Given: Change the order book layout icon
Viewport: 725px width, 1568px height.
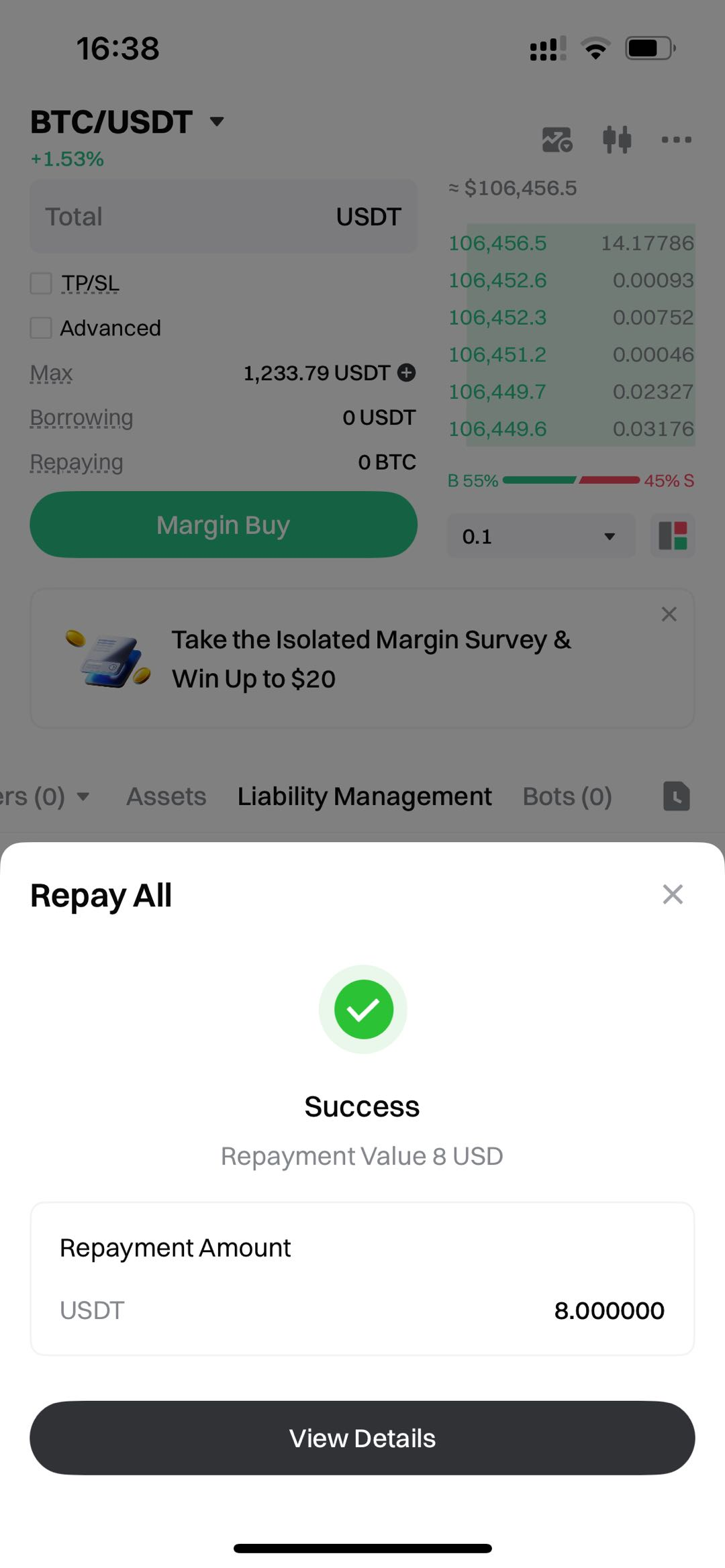Looking at the screenshot, I should pyautogui.click(x=673, y=536).
